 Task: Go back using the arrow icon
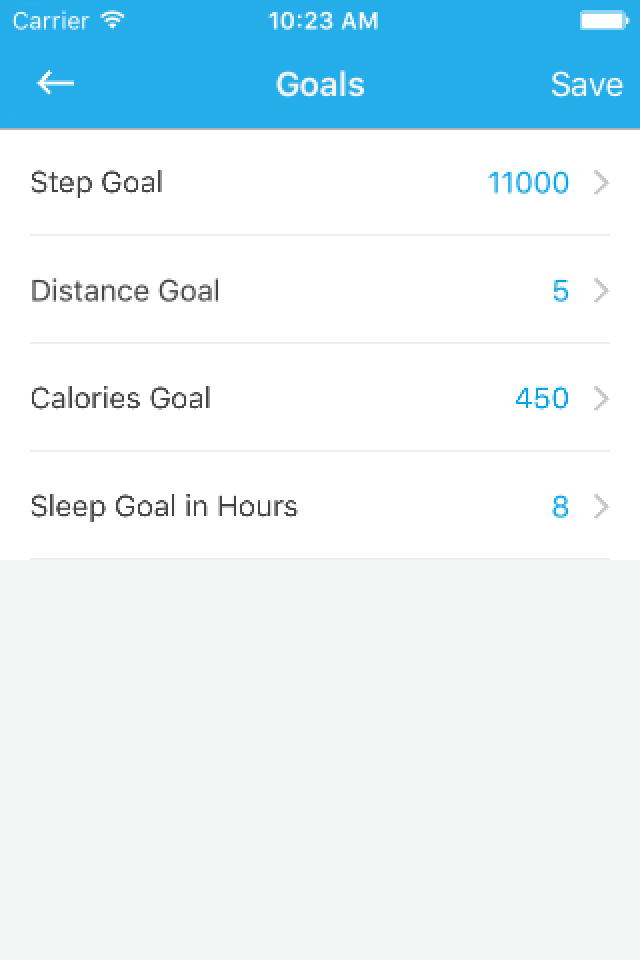(x=55, y=83)
